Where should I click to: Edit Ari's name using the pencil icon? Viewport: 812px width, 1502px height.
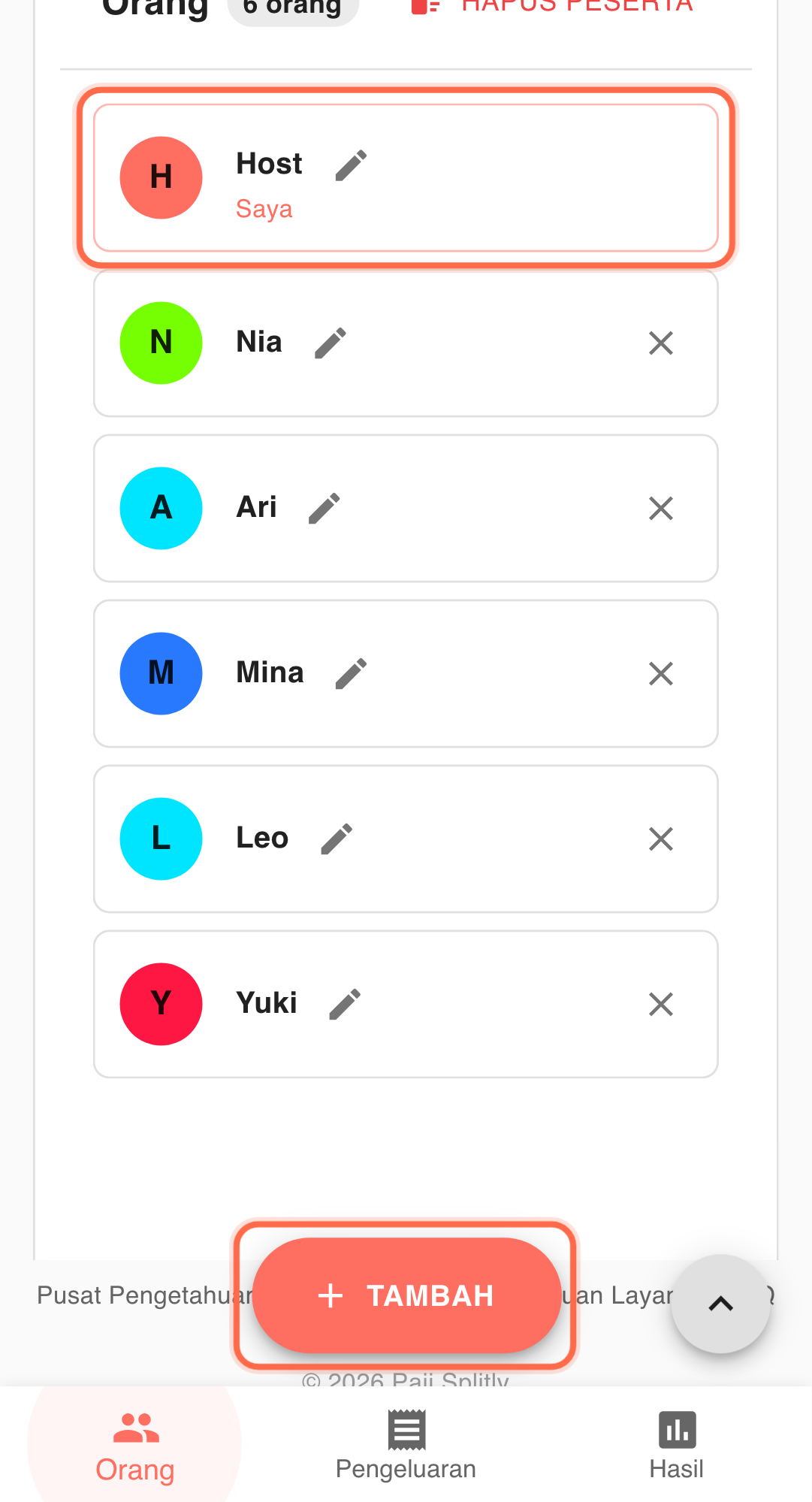tap(324, 508)
